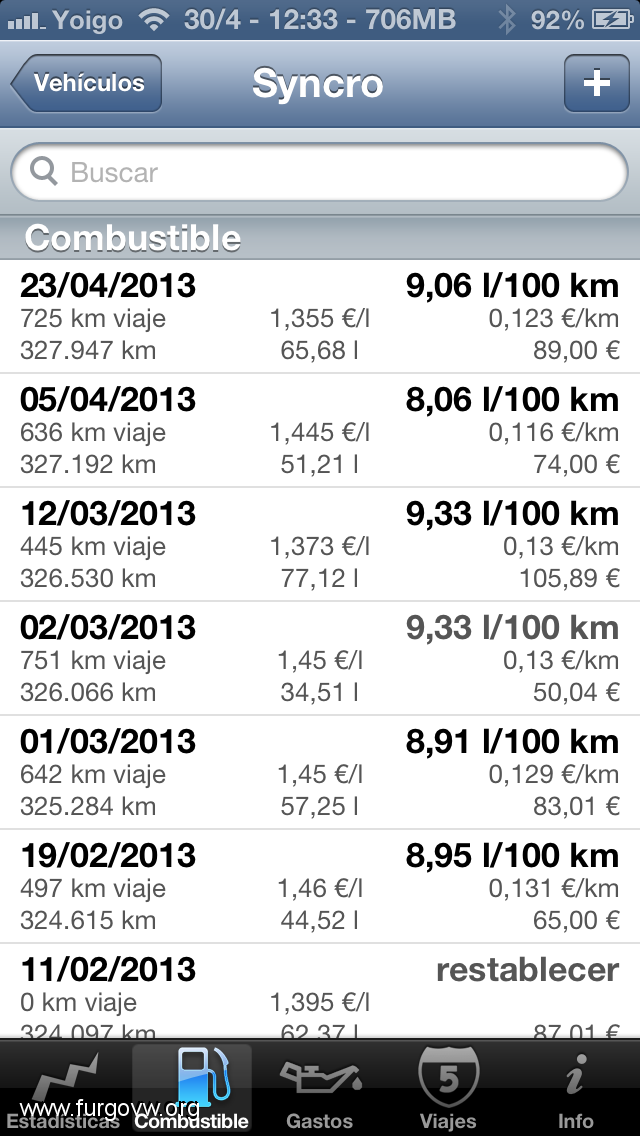Select the Combustible tab
640x1136 pixels.
192,1089
